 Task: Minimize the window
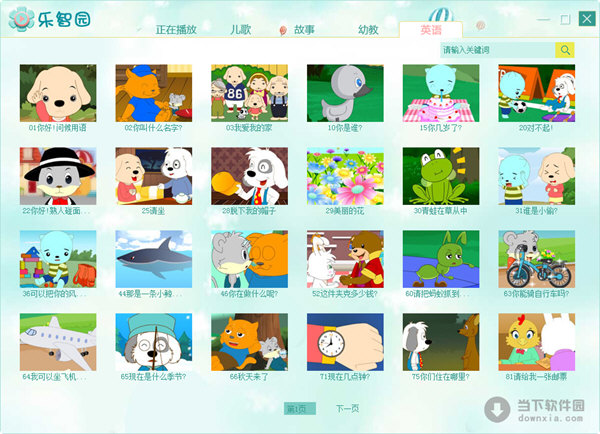(545, 18)
